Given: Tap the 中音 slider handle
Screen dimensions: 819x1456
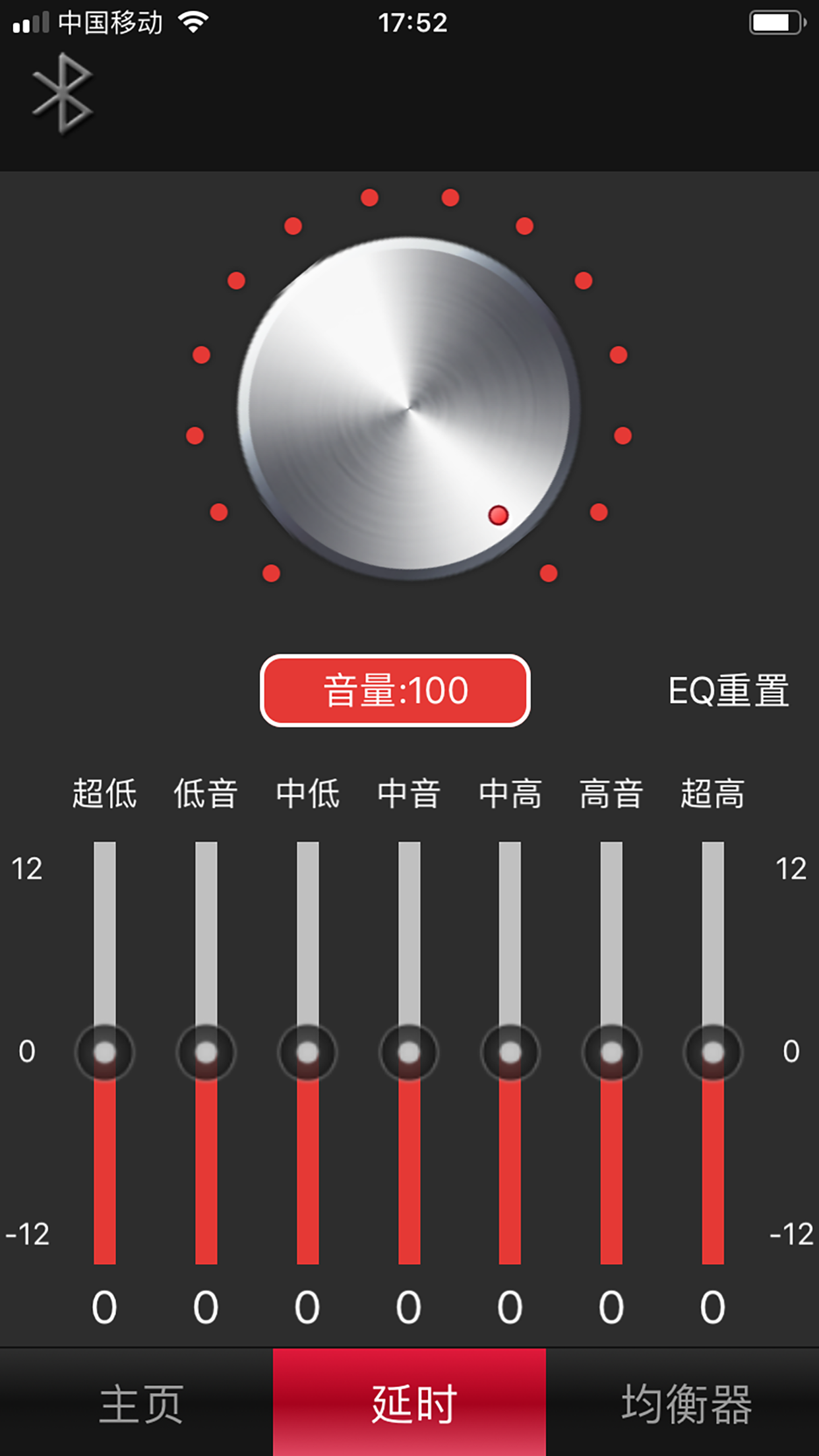Looking at the screenshot, I should pos(409,1053).
